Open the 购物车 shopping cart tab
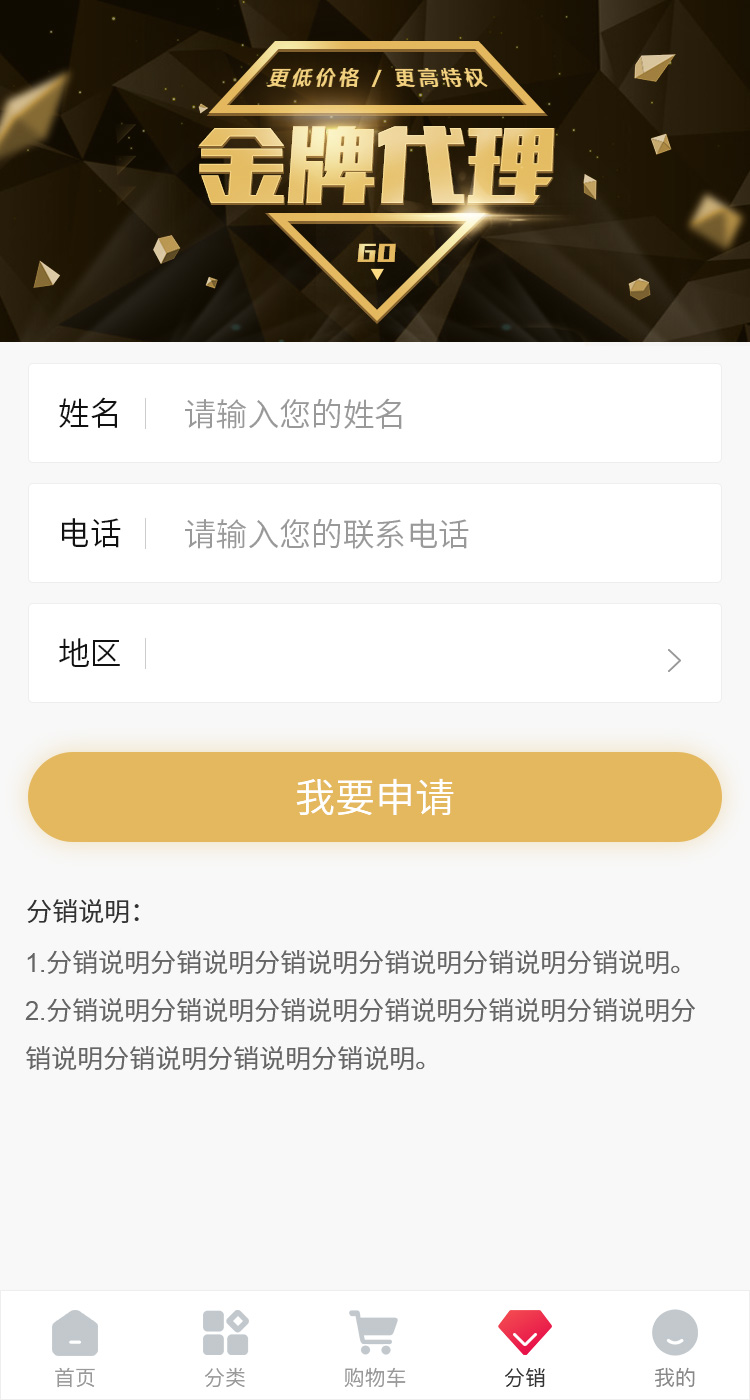 click(x=375, y=1347)
